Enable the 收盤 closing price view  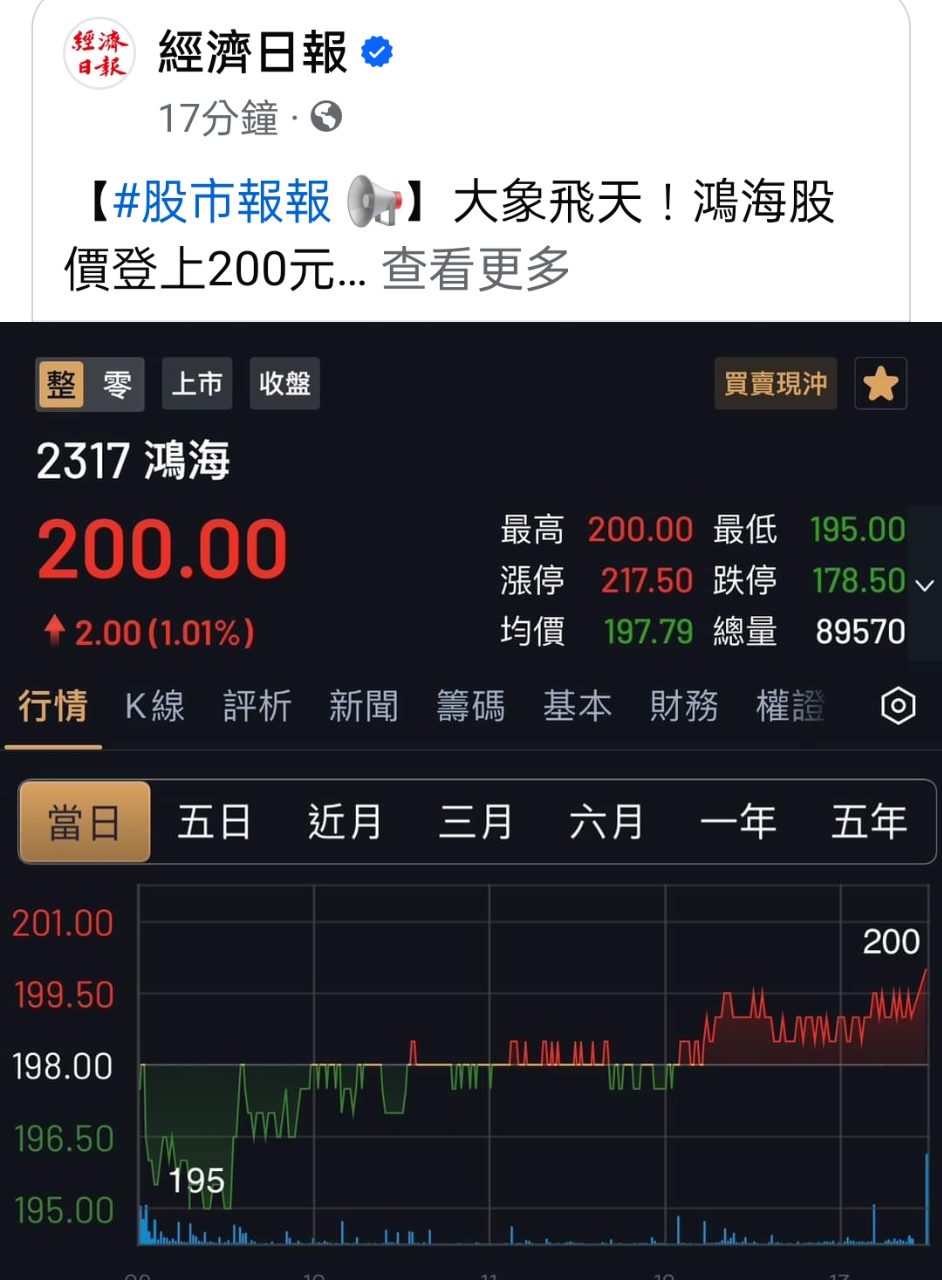point(283,383)
